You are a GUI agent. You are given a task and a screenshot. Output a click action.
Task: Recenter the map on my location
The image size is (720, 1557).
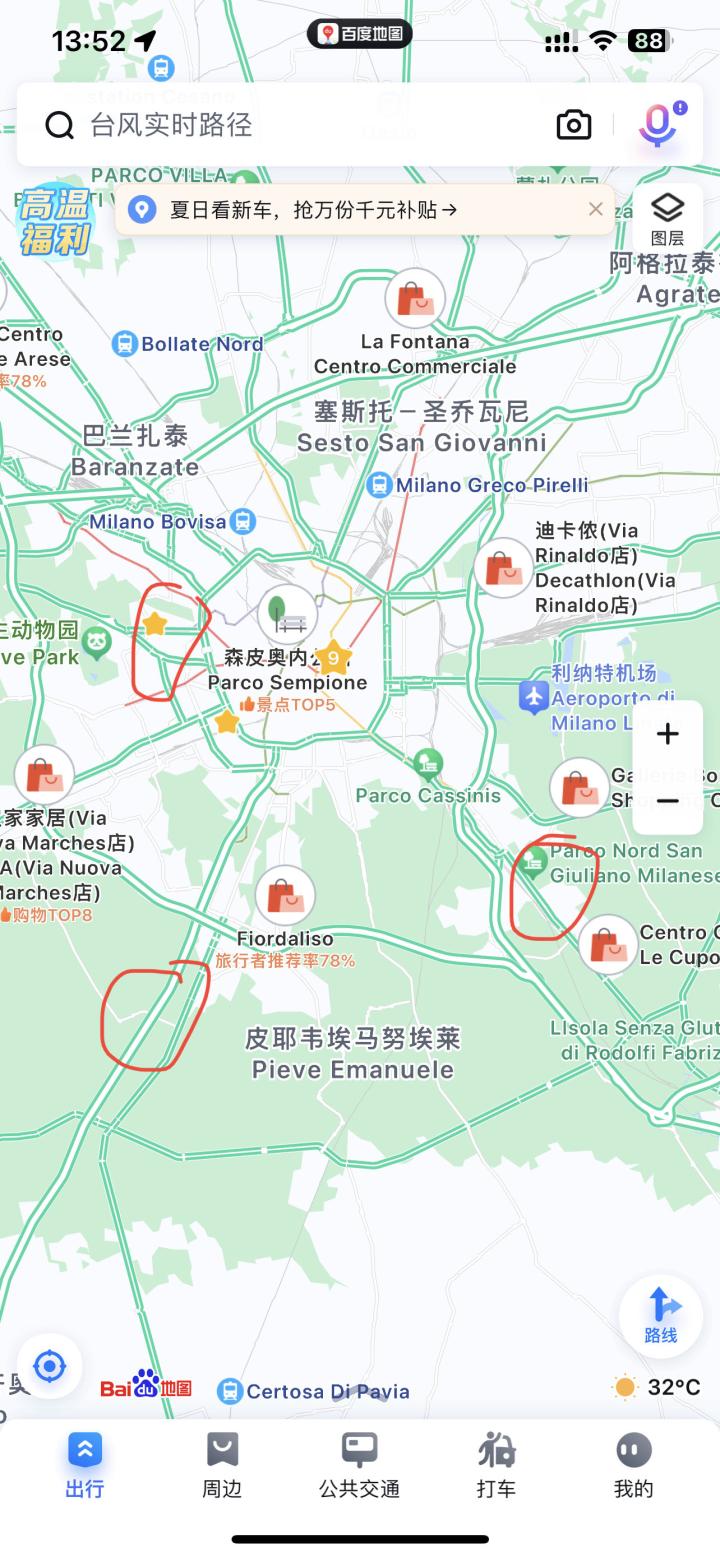[49, 1365]
